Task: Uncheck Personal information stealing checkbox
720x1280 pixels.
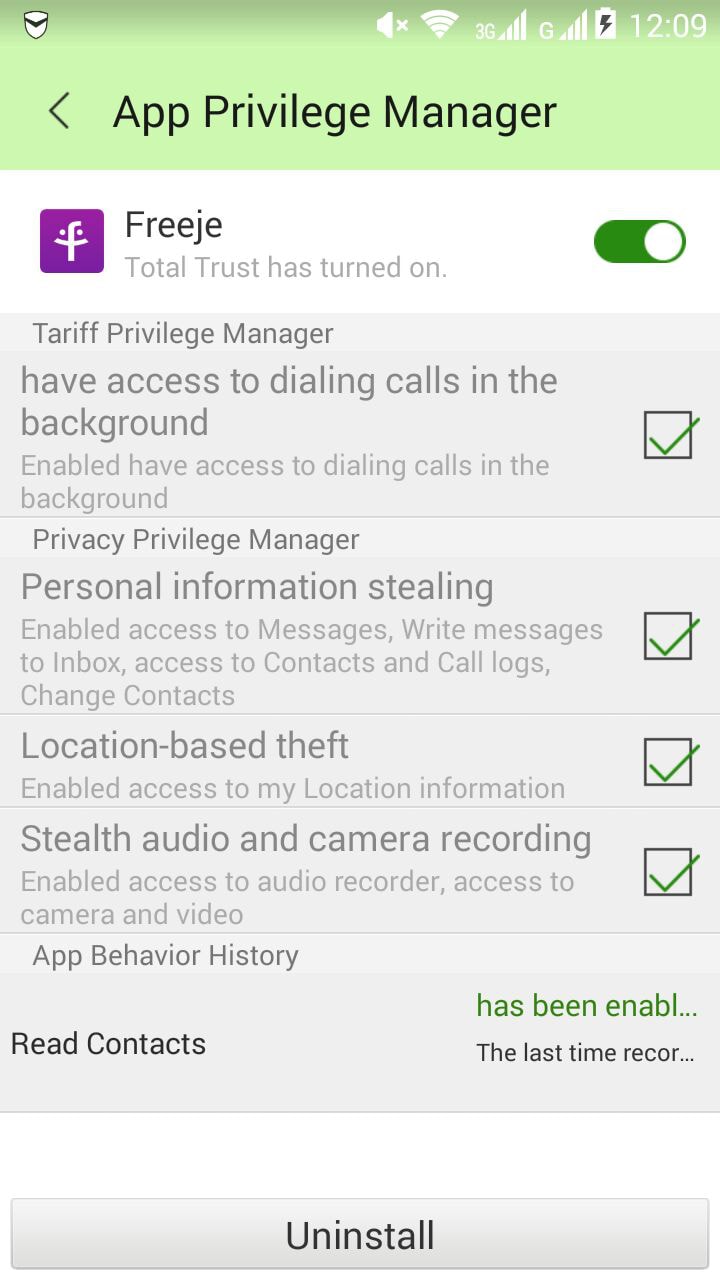Action: [x=670, y=636]
